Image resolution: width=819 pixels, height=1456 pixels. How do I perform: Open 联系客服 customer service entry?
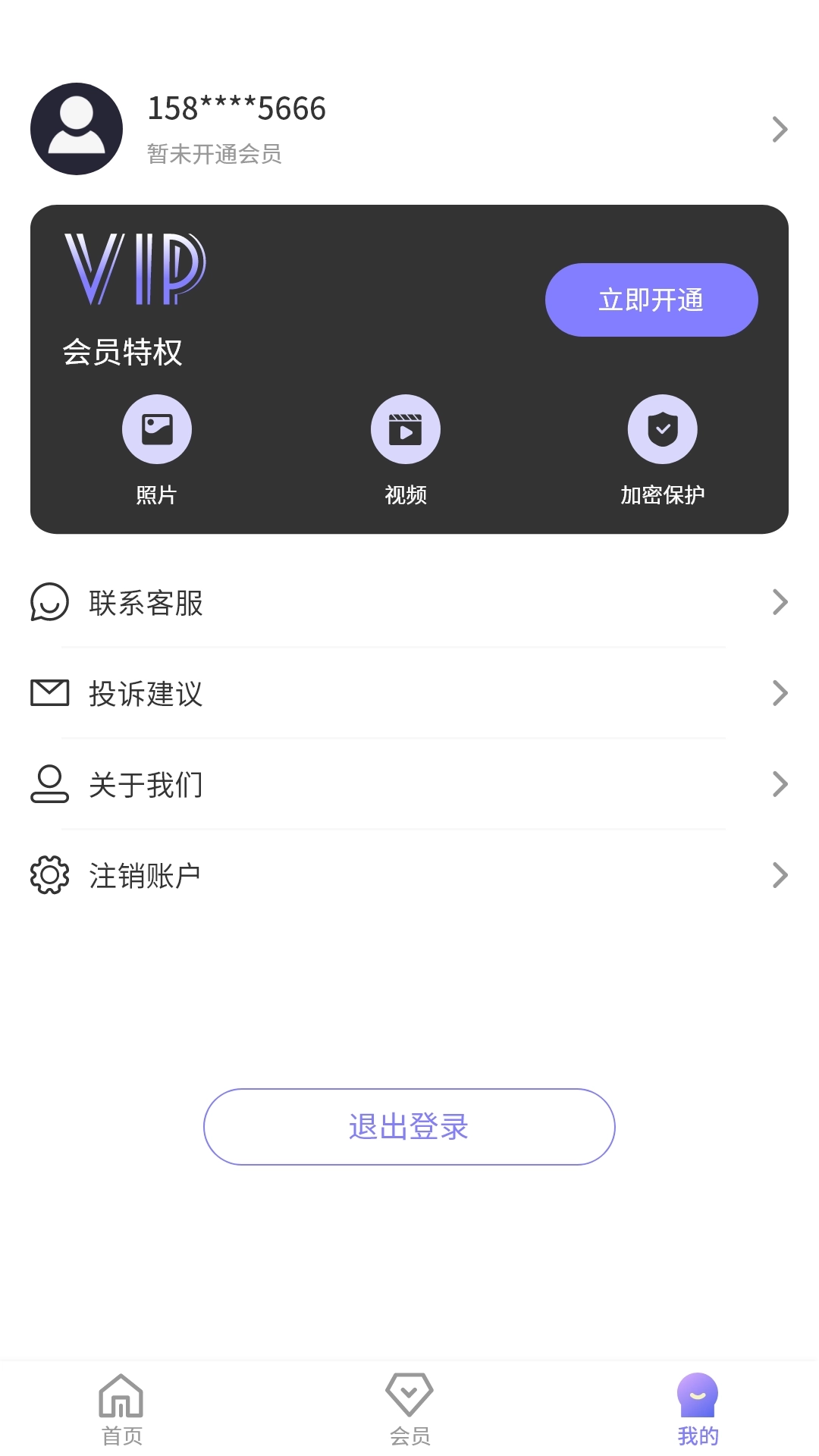145,603
